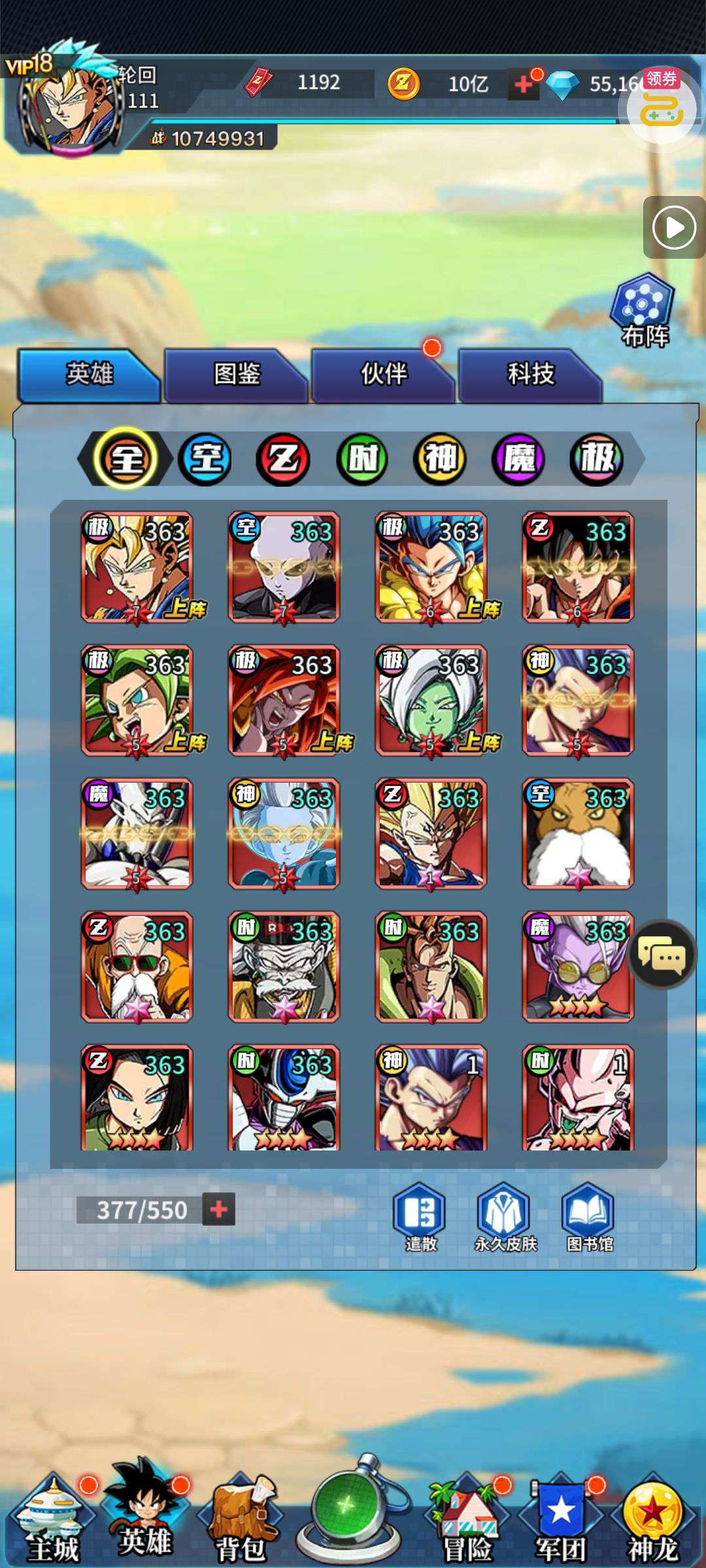Select the 极 faction filter
This screenshot has height=1568, width=706.
pyautogui.click(x=596, y=459)
